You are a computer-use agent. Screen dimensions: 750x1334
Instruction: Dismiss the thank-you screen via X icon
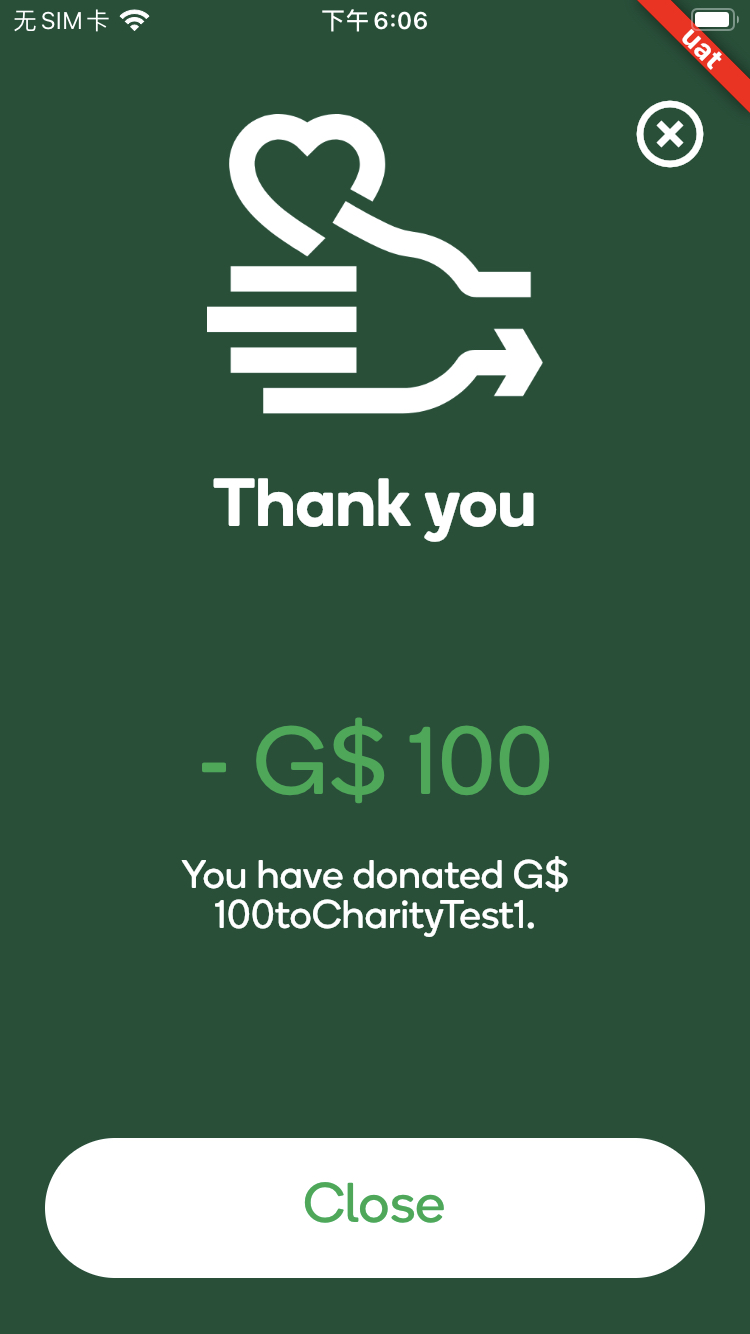pos(670,134)
